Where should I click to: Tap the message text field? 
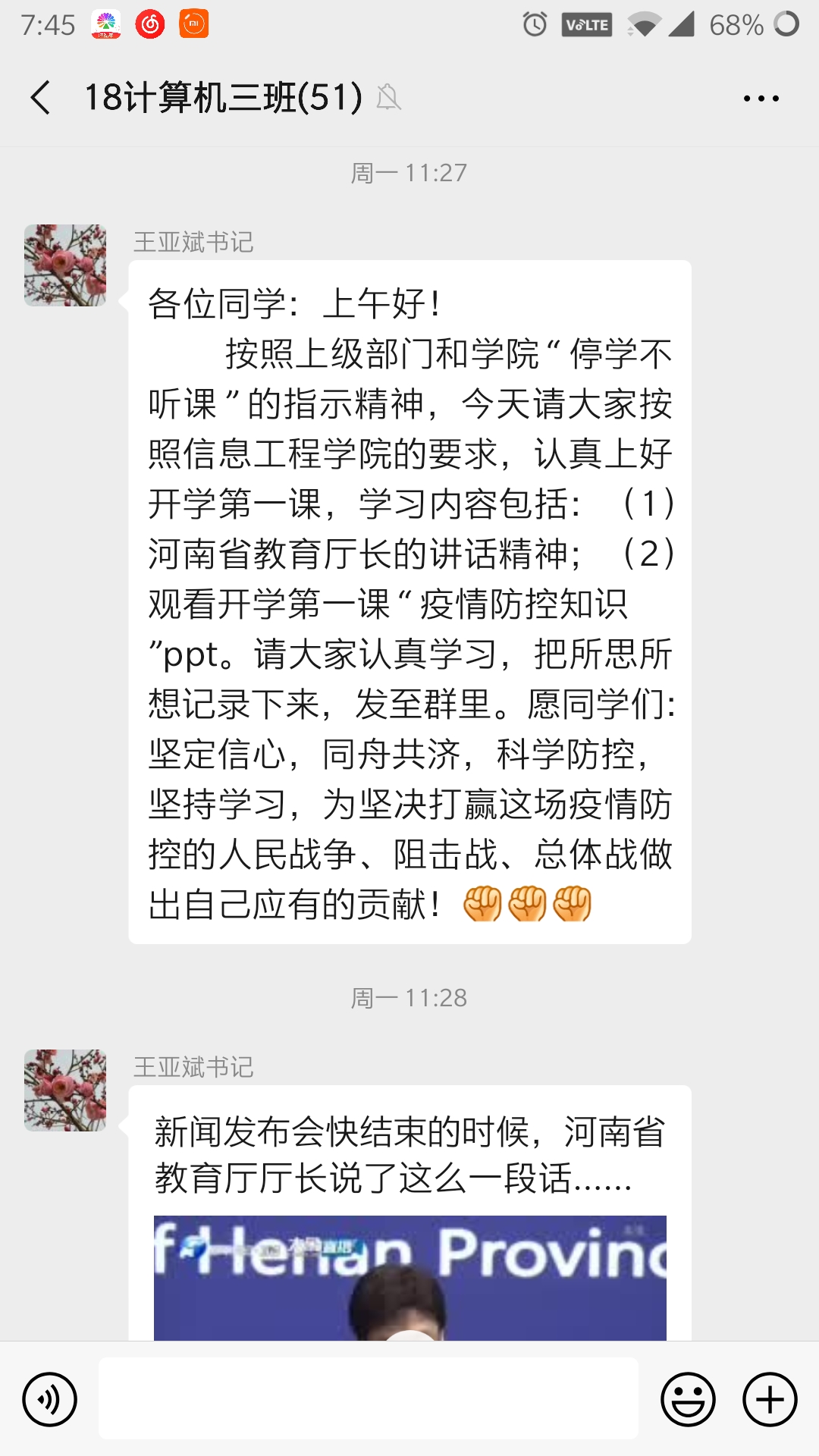click(x=368, y=1399)
